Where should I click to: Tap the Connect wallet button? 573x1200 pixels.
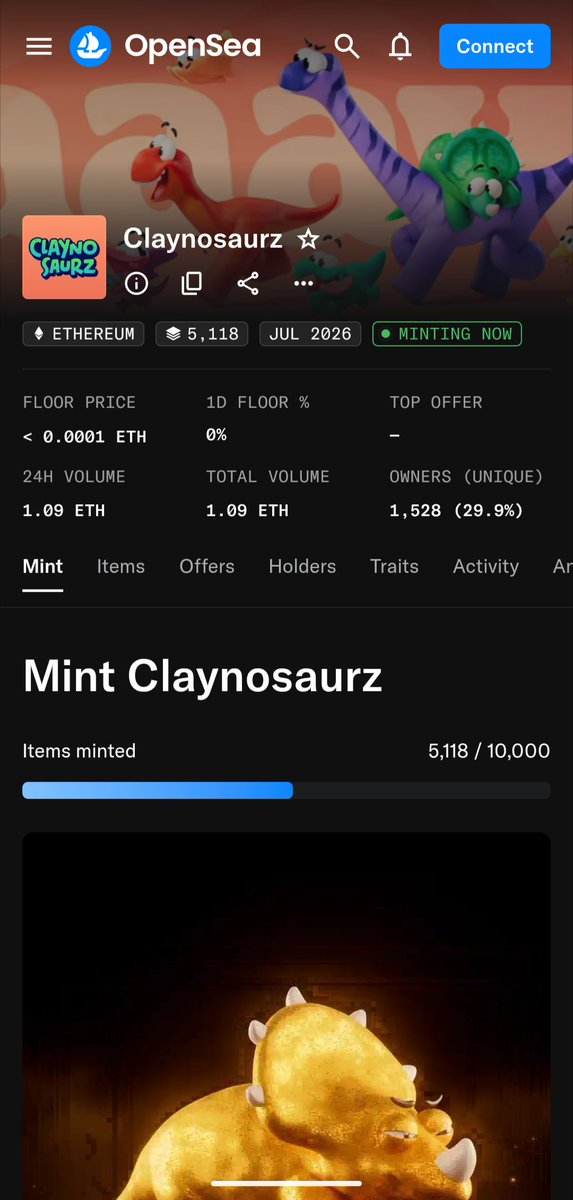point(495,46)
